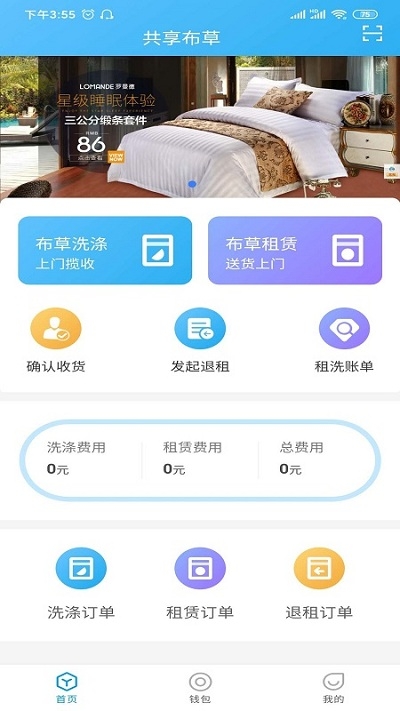Open 租赁订单 orders

pos(200,584)
